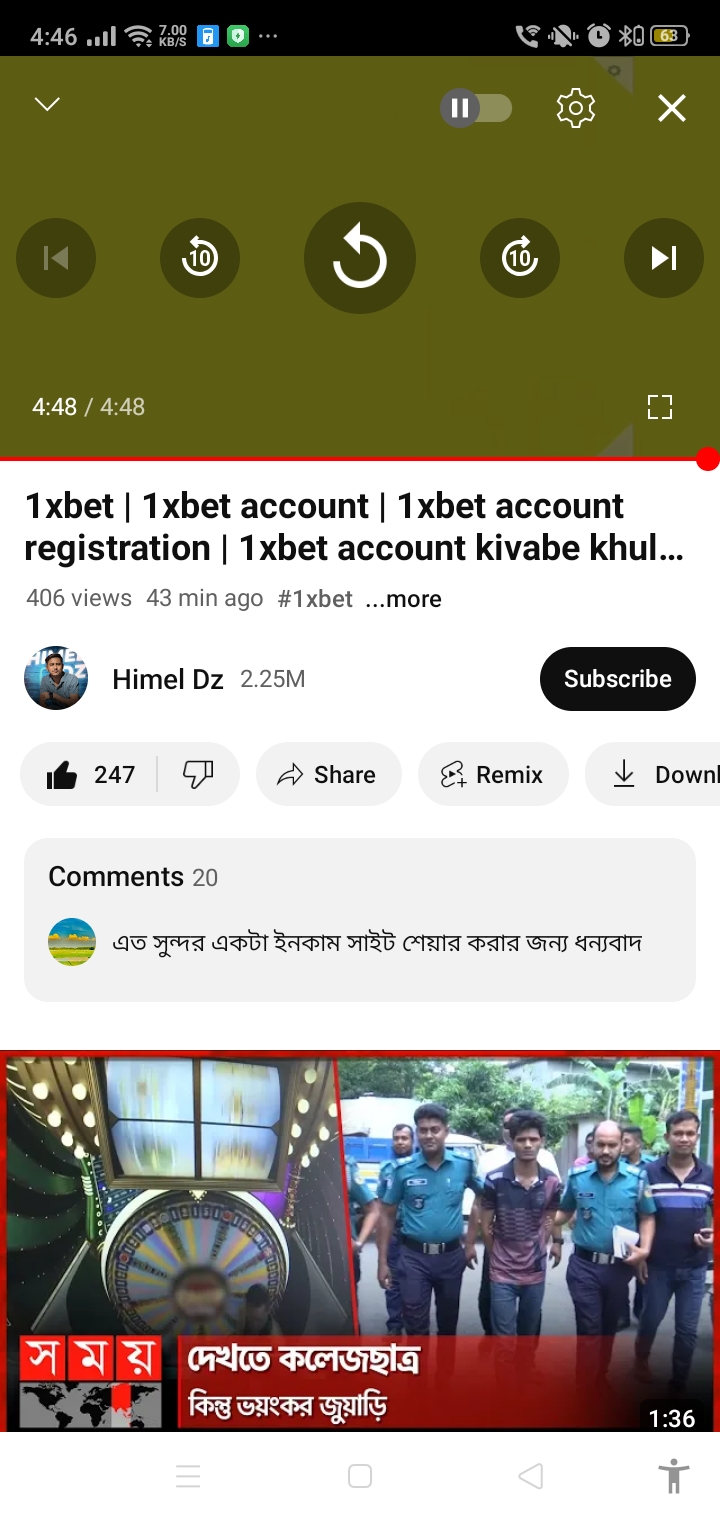Toggle the autoplay switch
Screen dimensions: 720x1520
[476, 108]
